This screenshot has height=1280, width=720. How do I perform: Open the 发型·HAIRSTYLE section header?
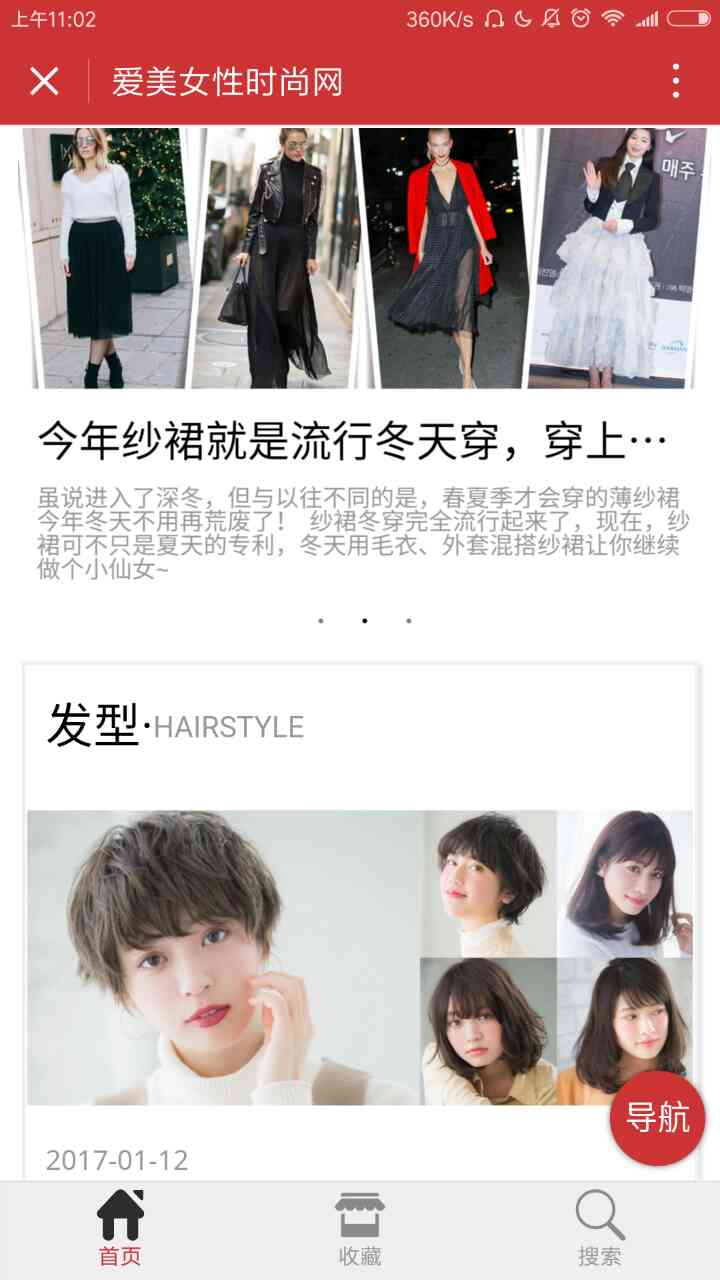[175, 725]
